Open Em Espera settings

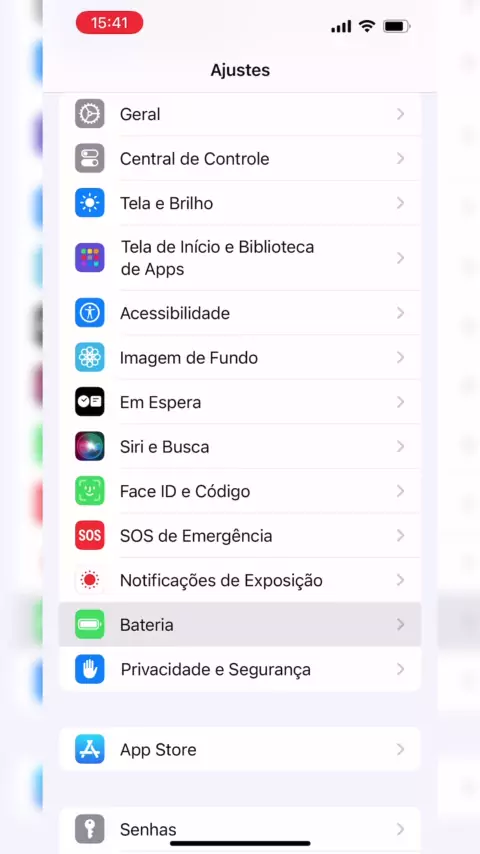point(240,402)
